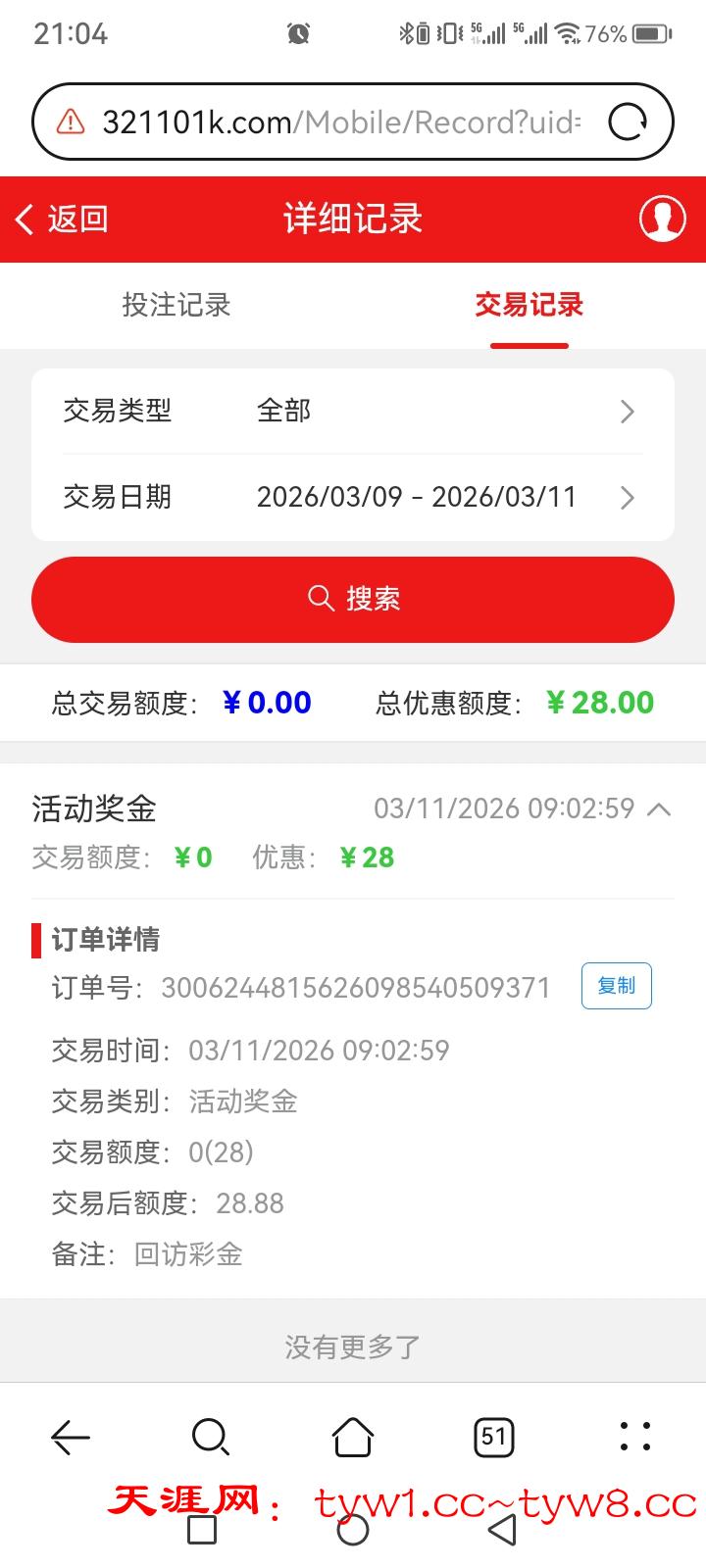Viewport: 706px width, 1568px height.
Task: Collapse the 活动奖金 transaction details
Action: coord(660,809)
